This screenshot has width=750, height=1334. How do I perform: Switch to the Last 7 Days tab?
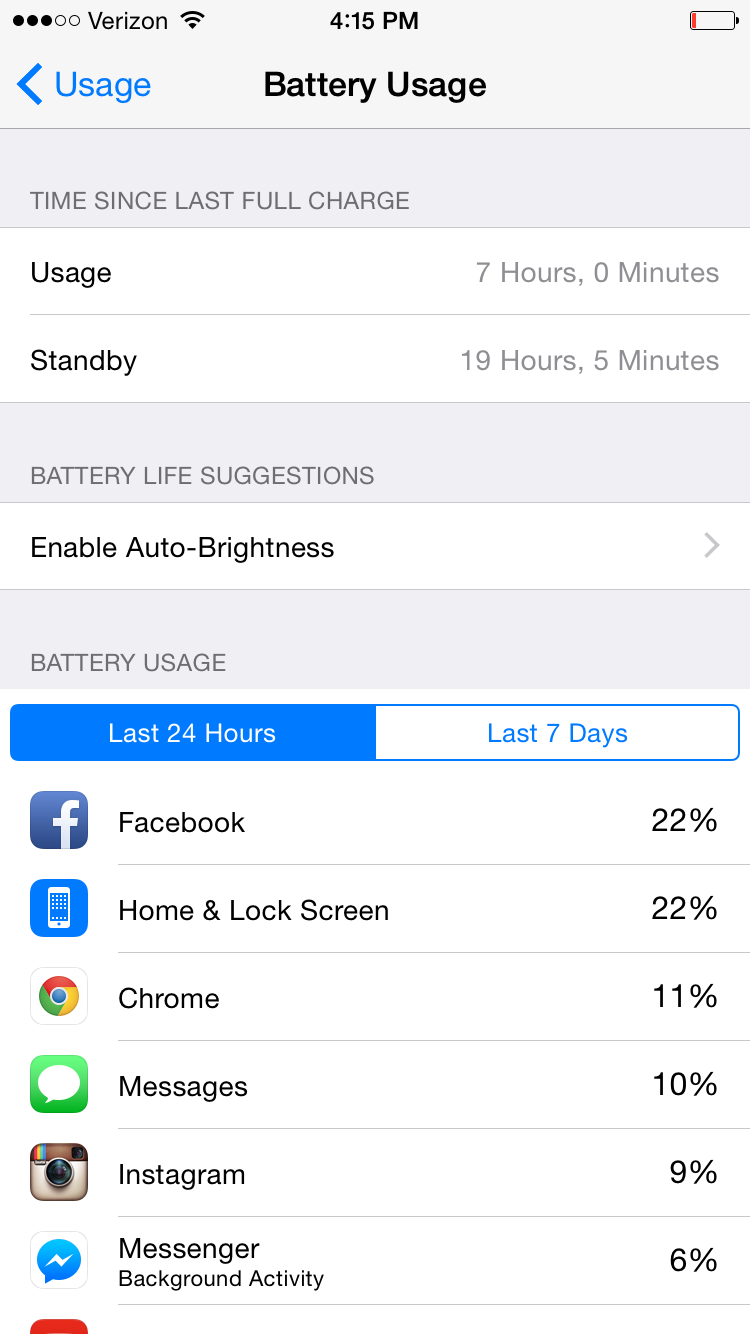(x=557, y=733)
